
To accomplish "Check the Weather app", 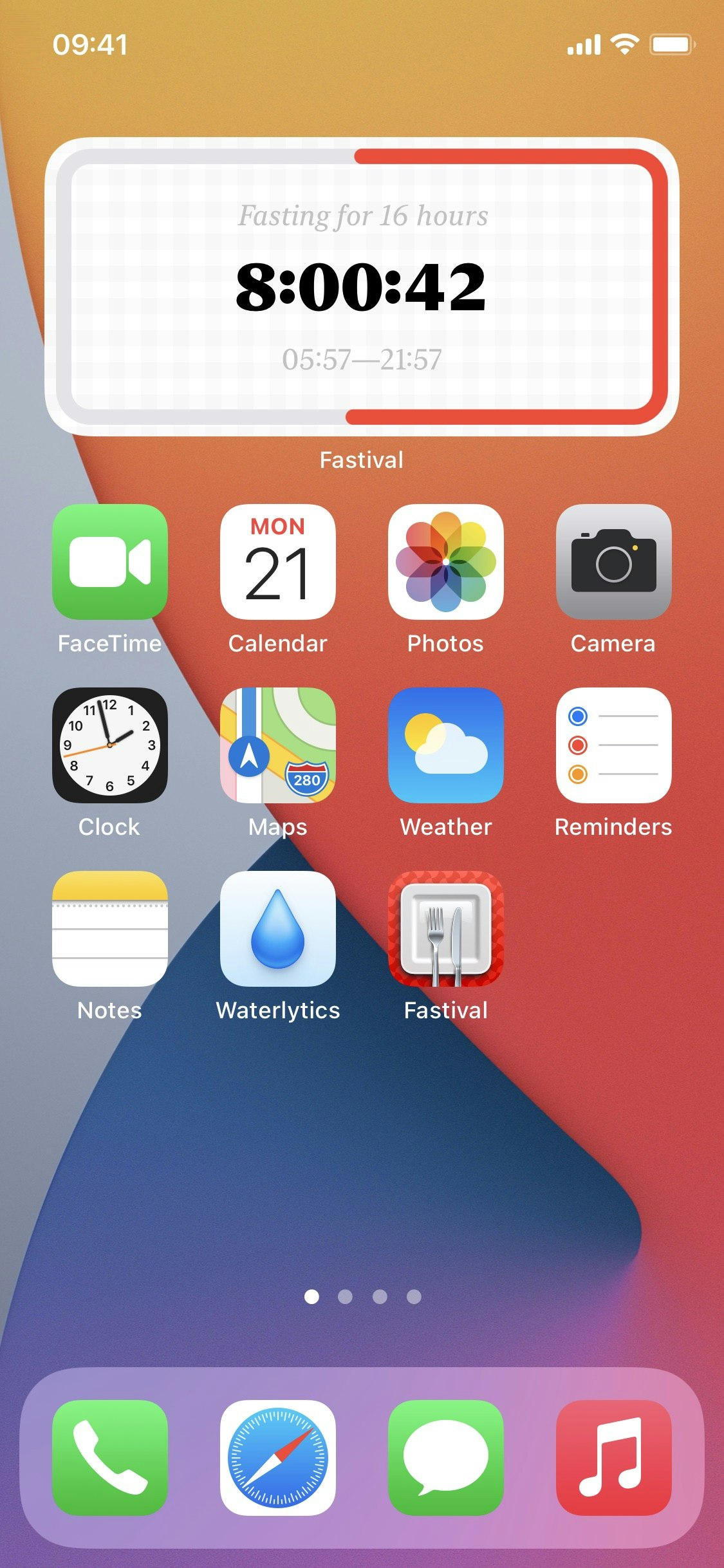I will click(446, 745).
